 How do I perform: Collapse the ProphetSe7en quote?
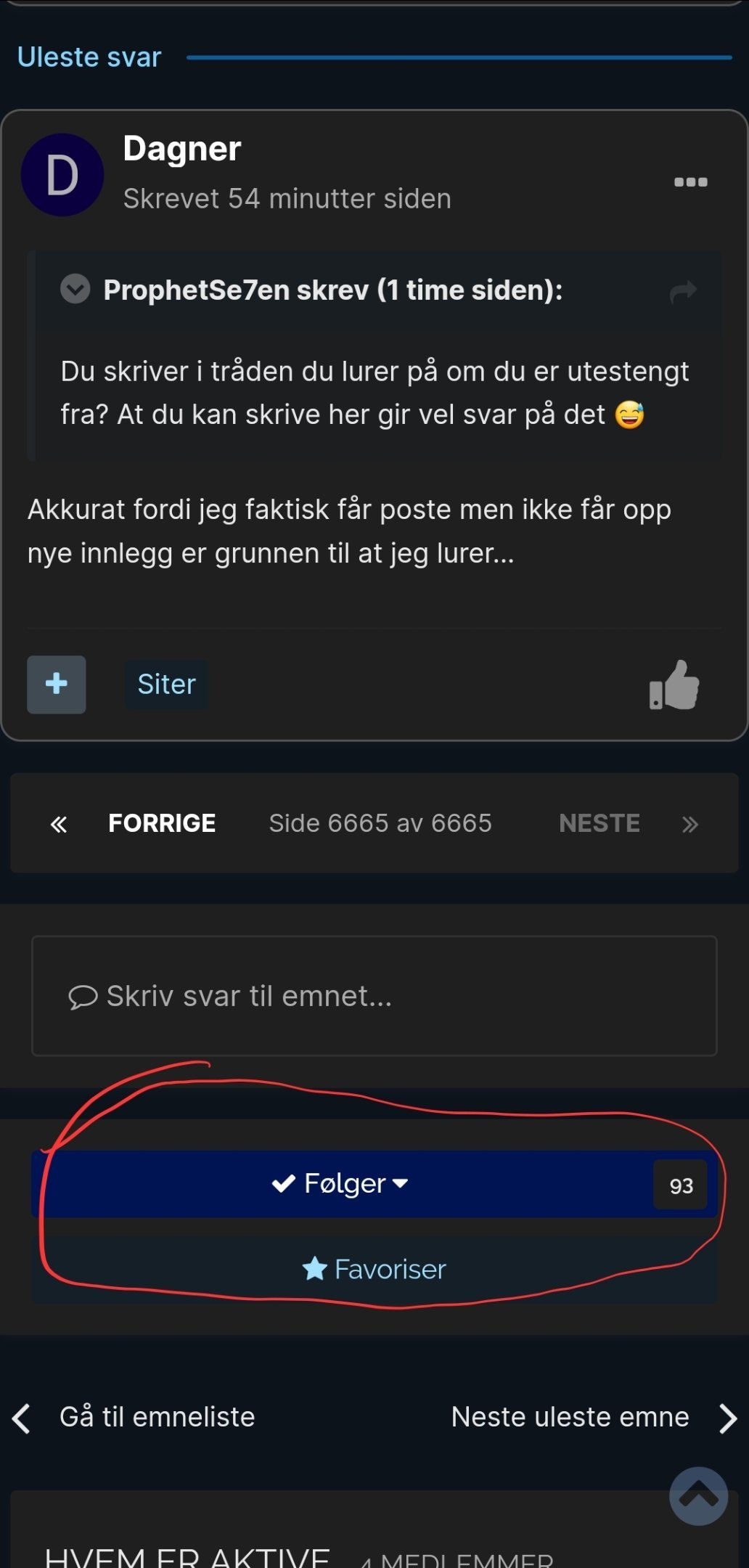[75, 289]
